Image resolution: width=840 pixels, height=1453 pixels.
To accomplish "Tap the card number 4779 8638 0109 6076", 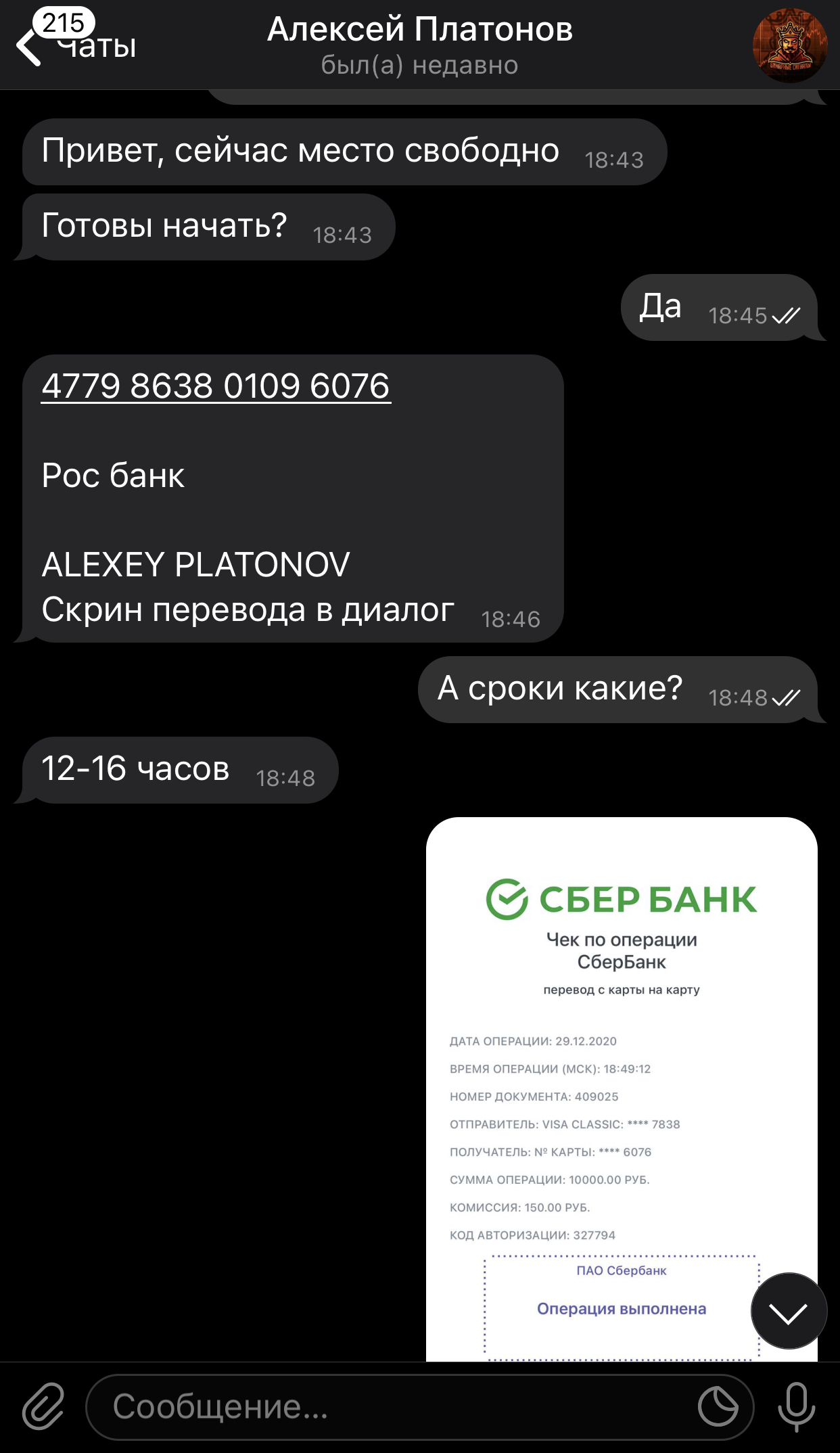I will tap(216, 386).
